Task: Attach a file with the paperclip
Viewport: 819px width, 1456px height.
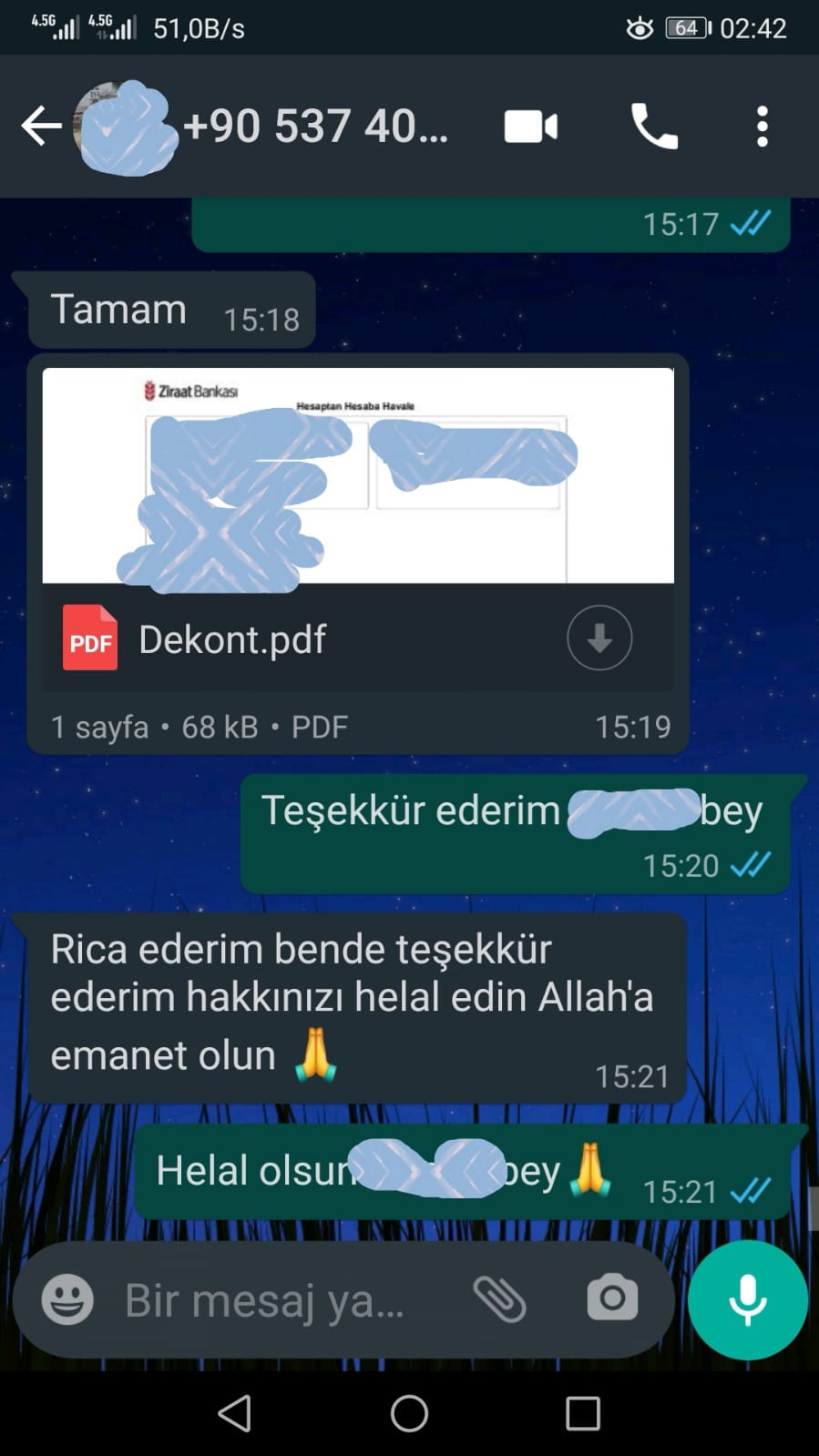Action: point(499,1299)
